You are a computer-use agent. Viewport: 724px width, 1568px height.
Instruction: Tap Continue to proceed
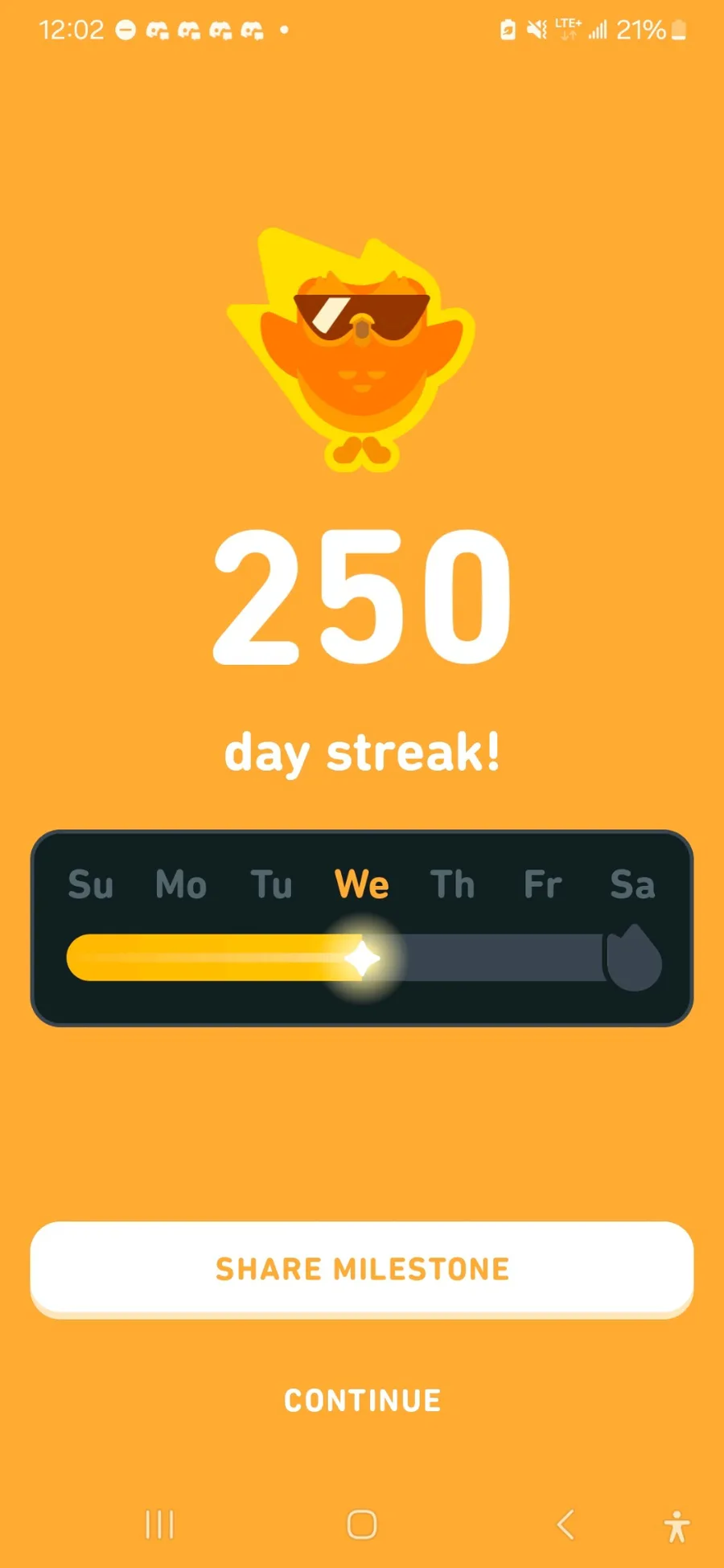(x=362, y=1400)
